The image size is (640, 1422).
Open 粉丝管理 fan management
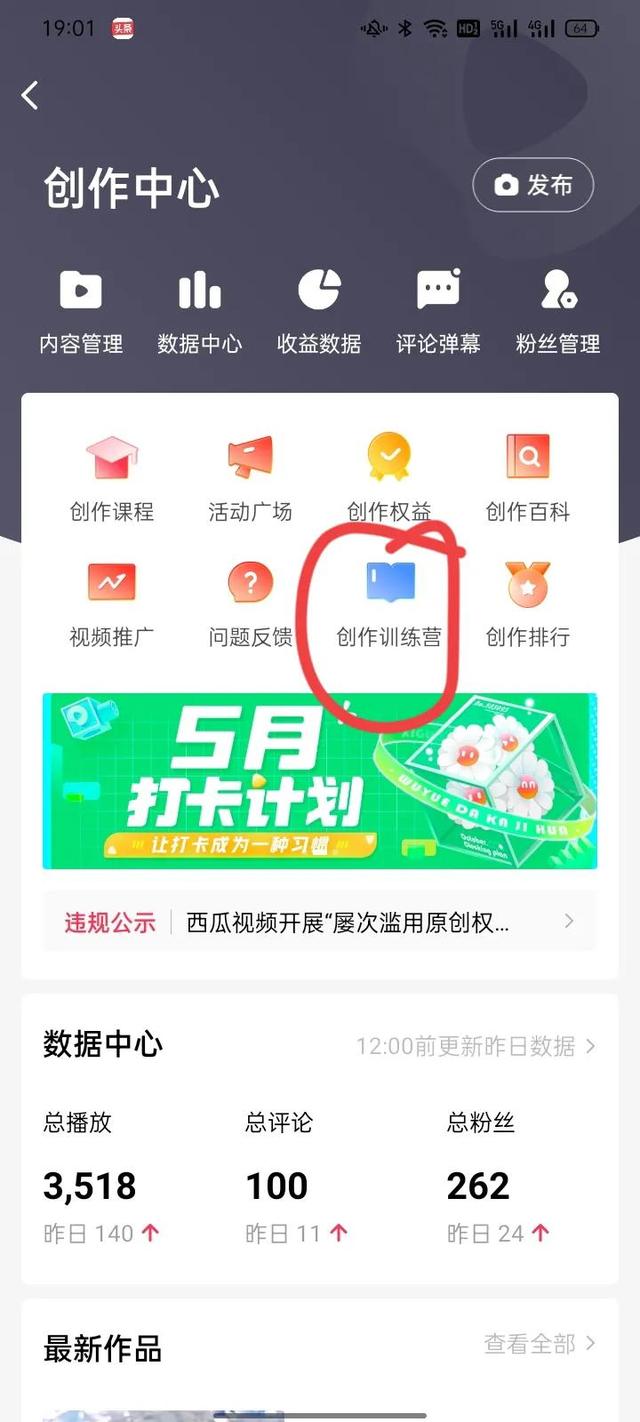[x=557, y=311]
